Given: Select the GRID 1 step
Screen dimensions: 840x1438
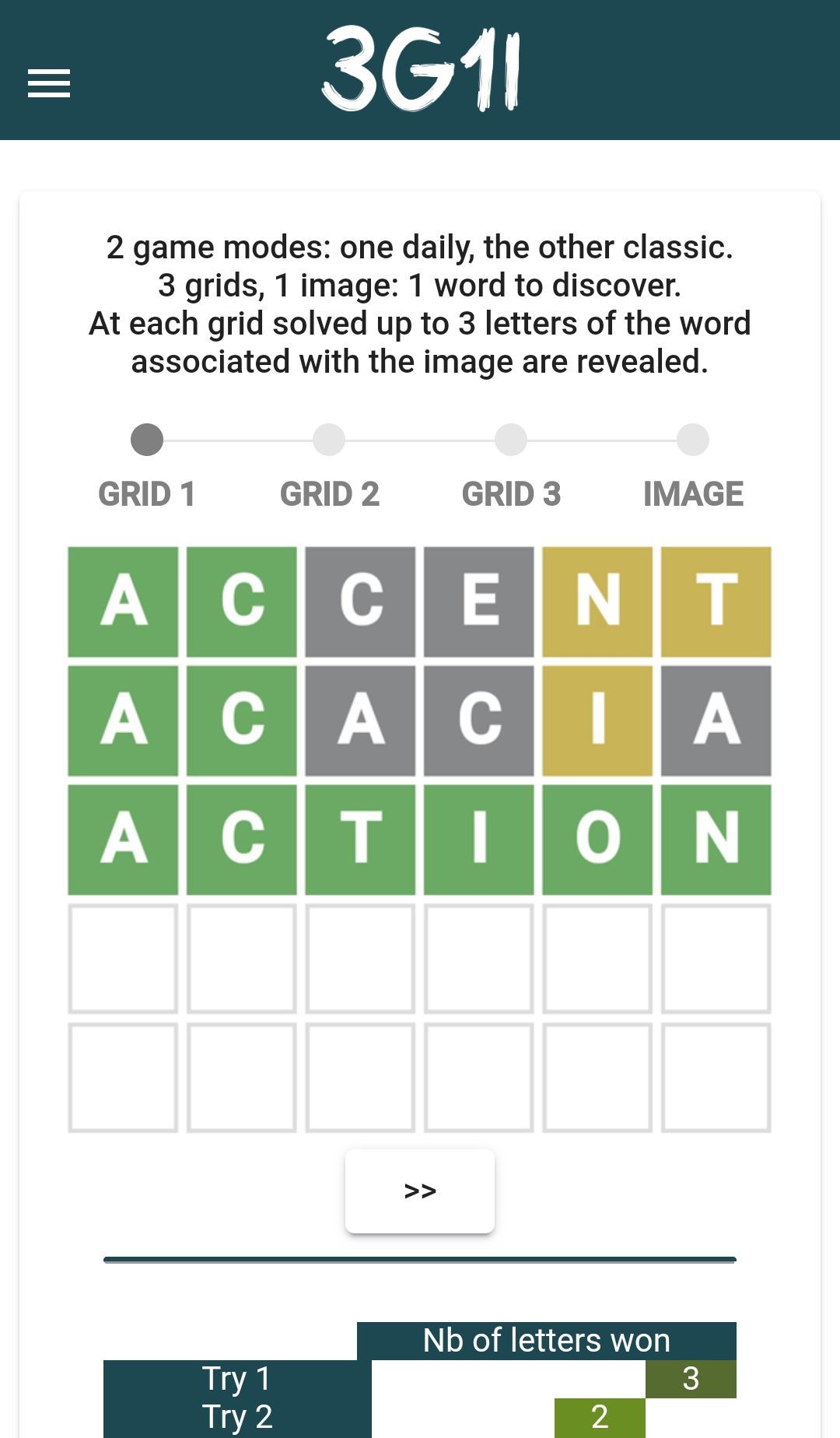Looking at the screenshot, I should pyautogui.click(x=147, y=467).
